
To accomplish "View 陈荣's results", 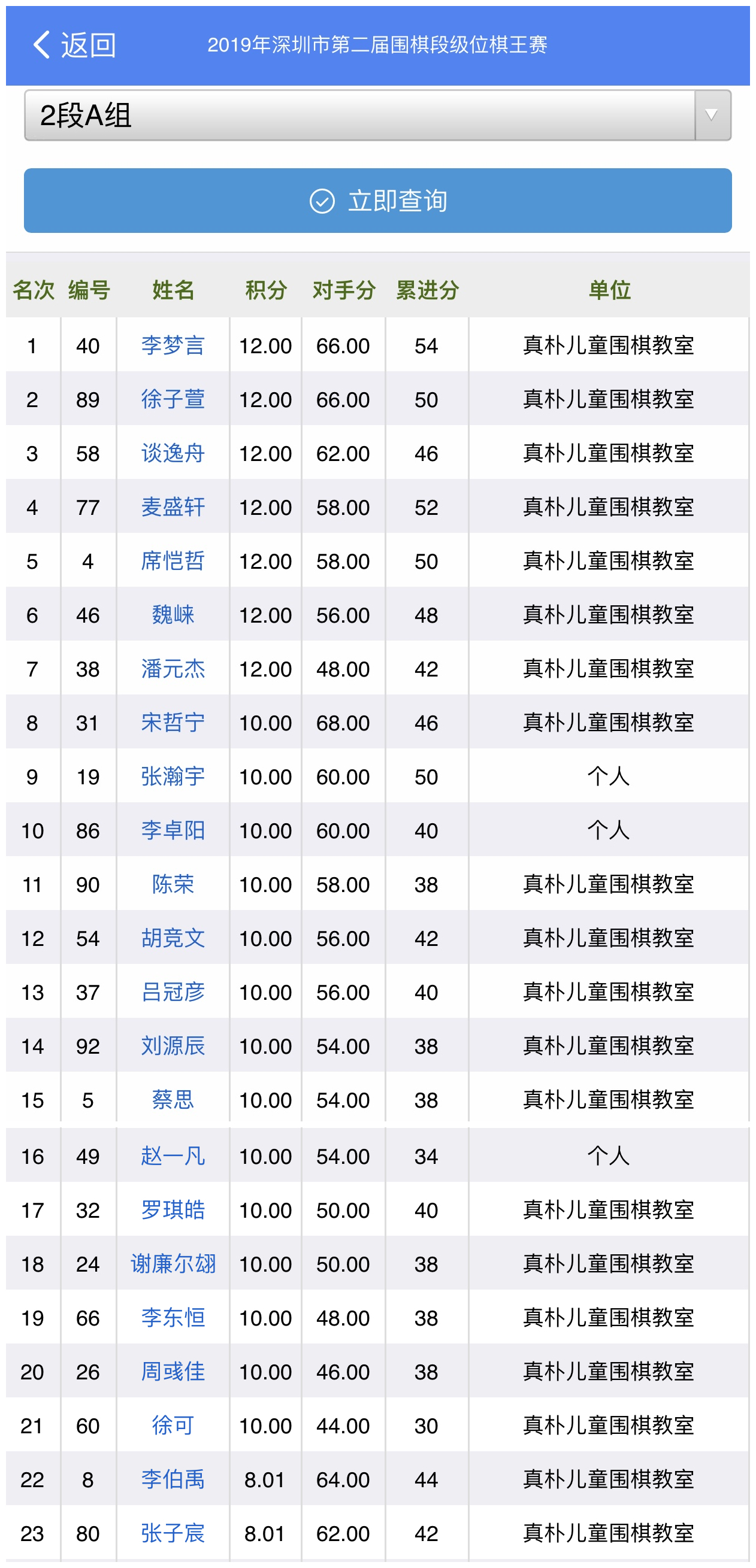I will click(x=173, y=884).
